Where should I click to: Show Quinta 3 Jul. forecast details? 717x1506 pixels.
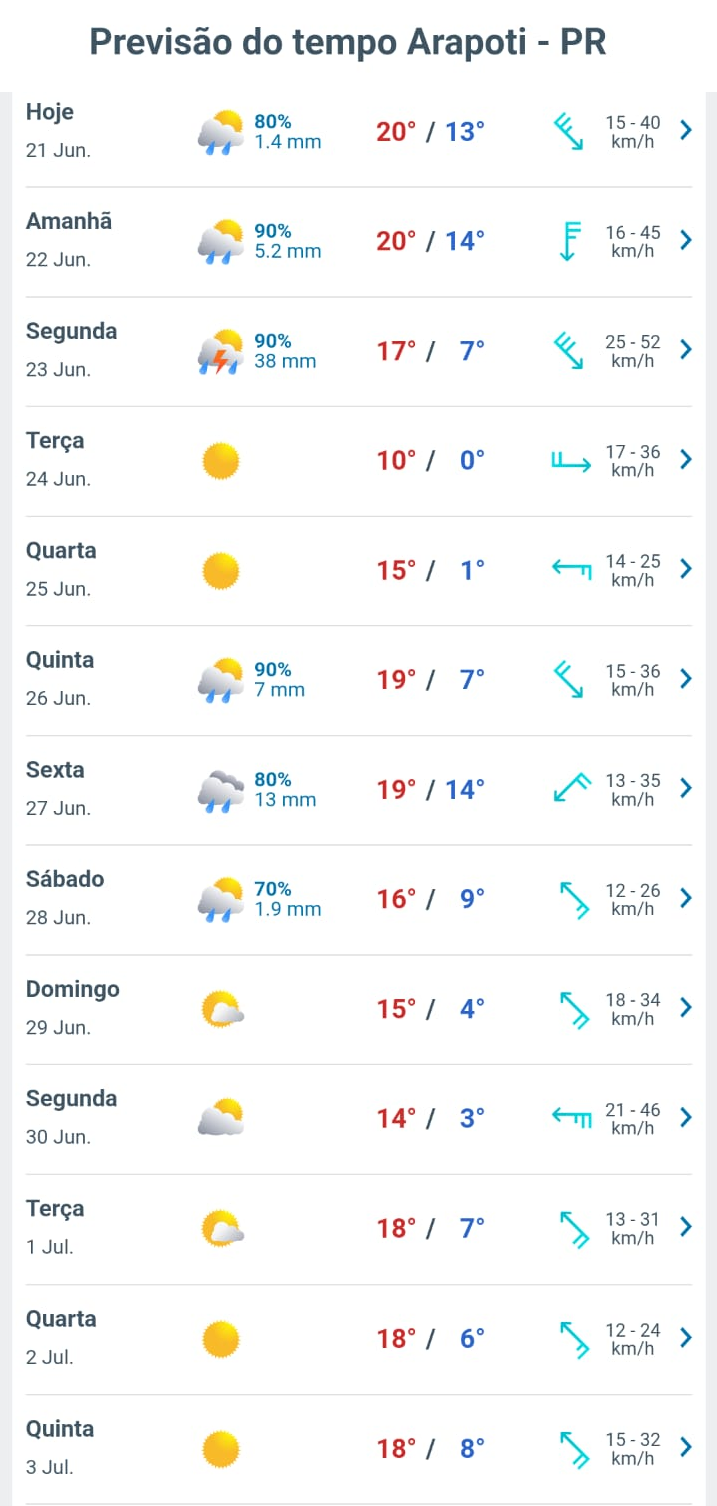[358, 1449]
